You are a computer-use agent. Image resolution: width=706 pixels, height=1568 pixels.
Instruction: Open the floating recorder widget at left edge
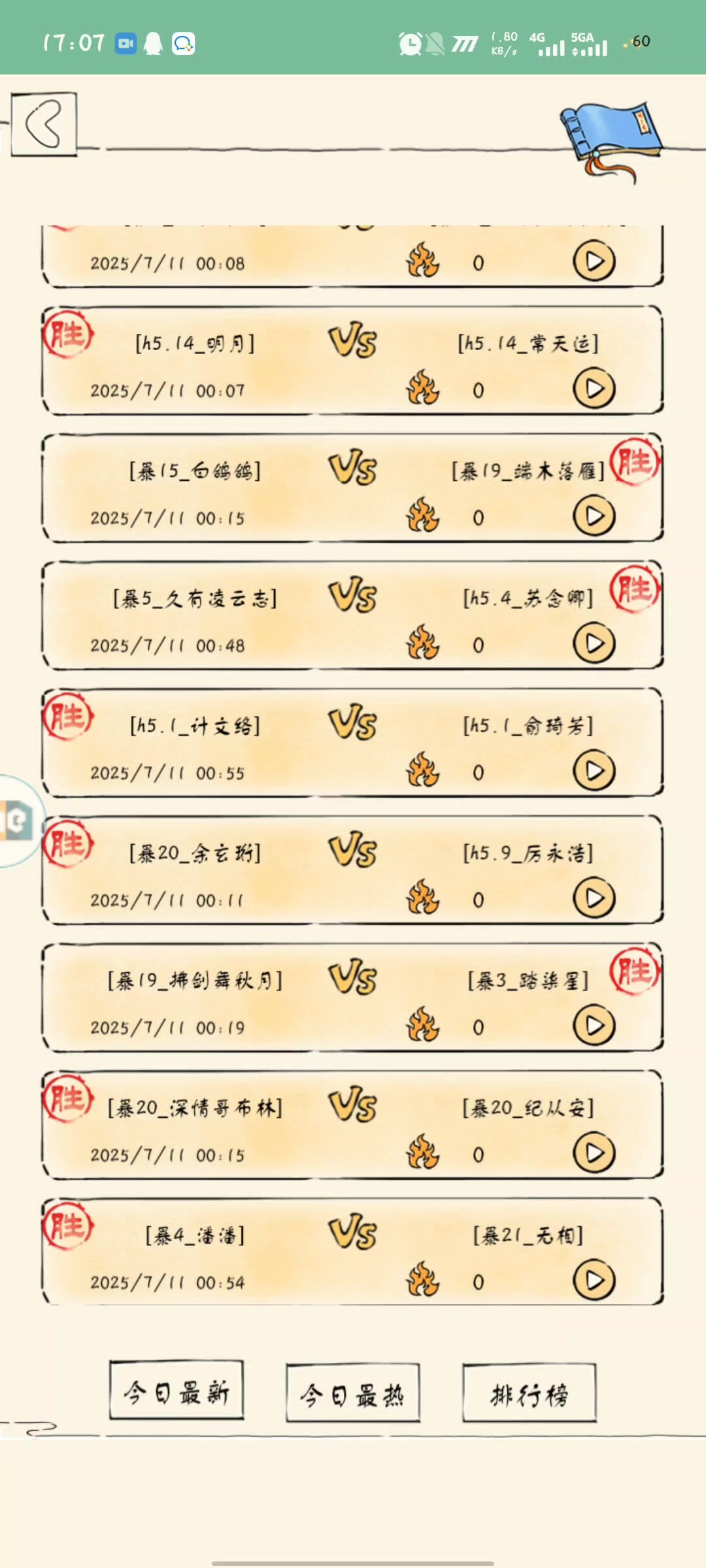coord(20,821)
